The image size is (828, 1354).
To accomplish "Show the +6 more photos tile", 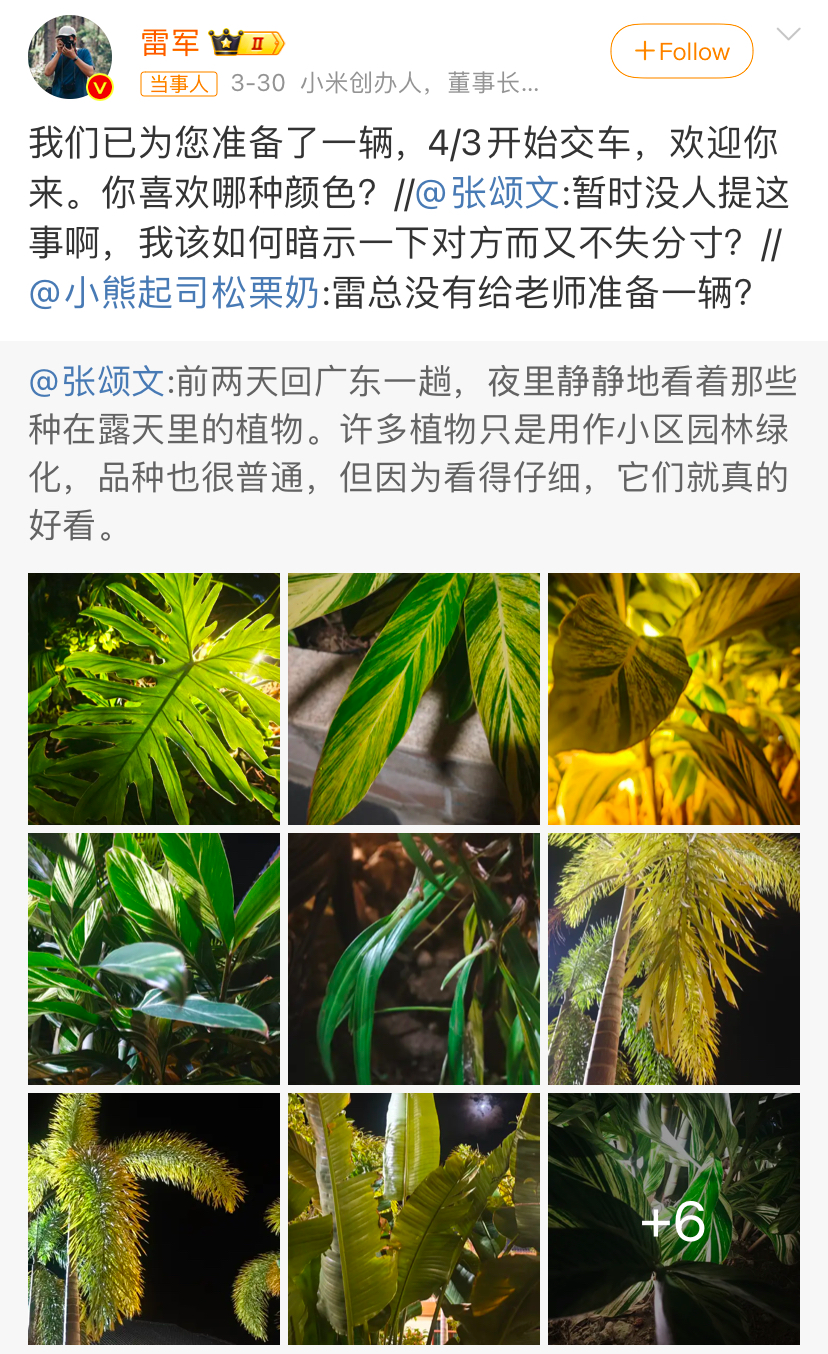I will [674, 1219].
